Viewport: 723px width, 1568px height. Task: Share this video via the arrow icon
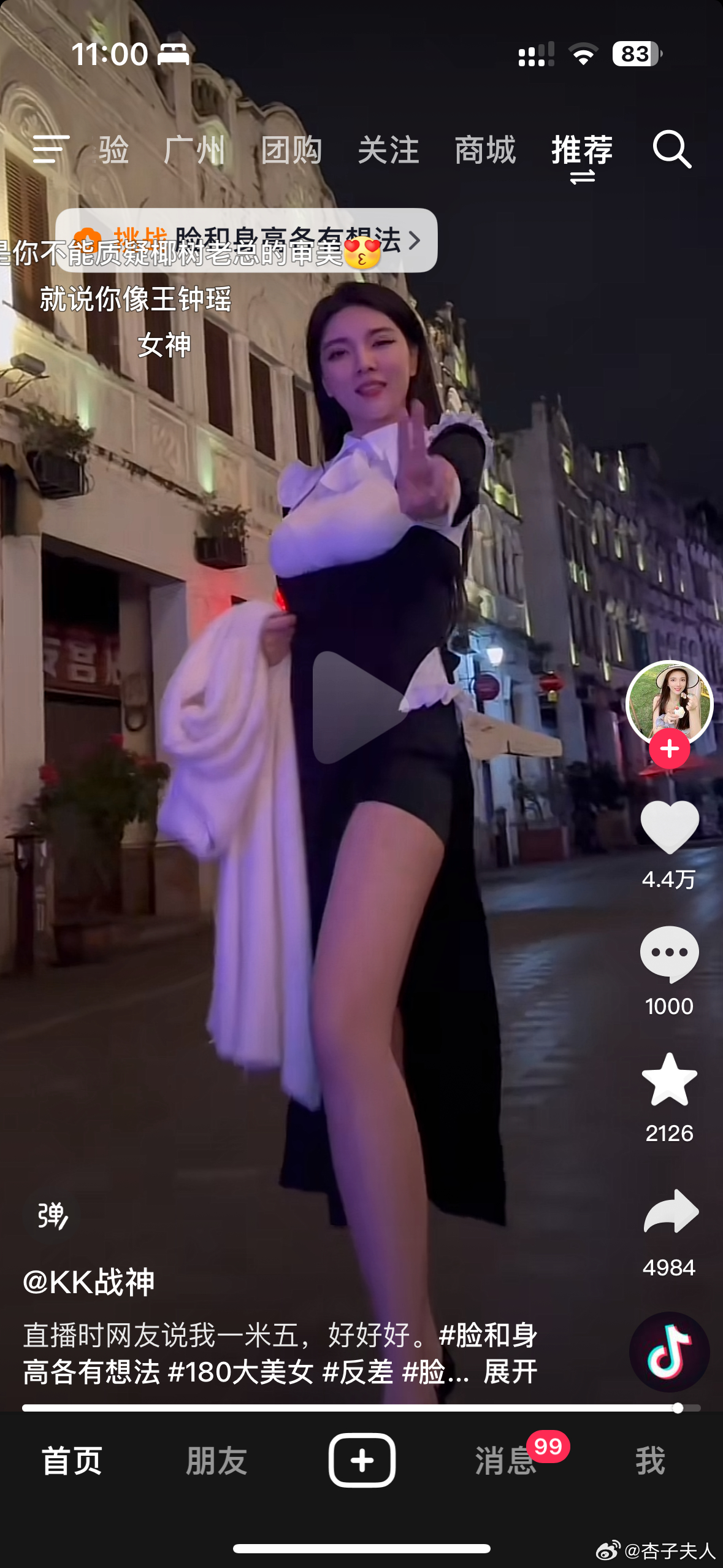coord(670,1212)
